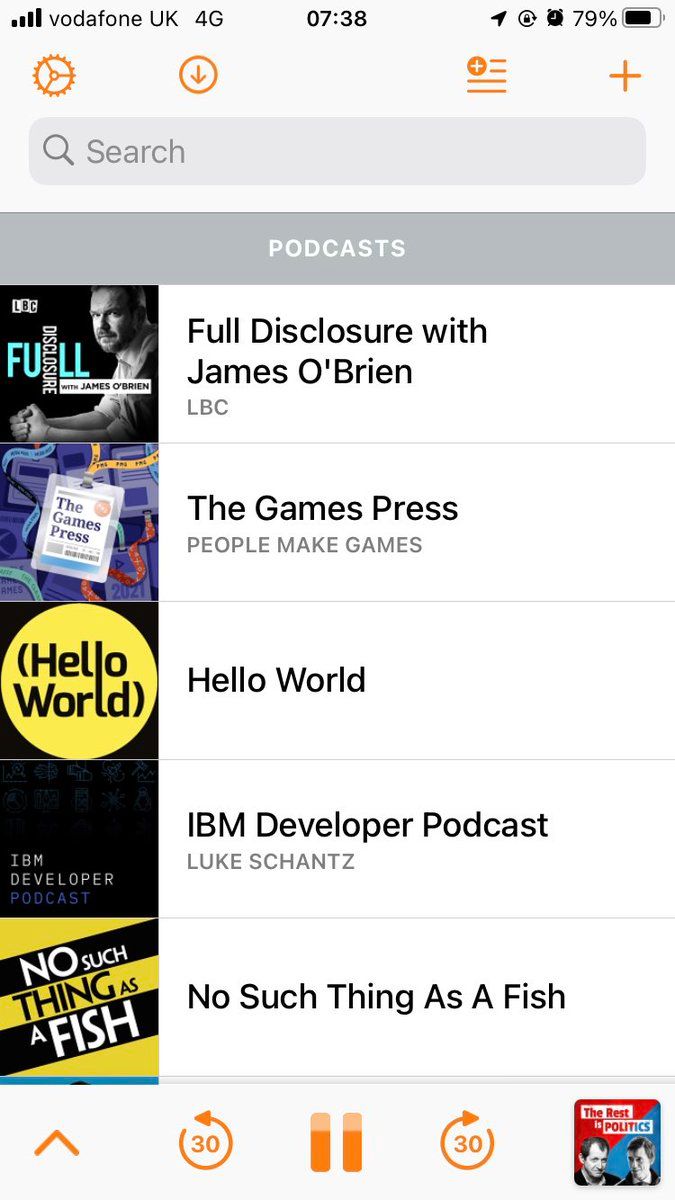Open The Rest Is Politics now-playing artwork
Screen dimensions: 675x1200
pos(617,1142)
